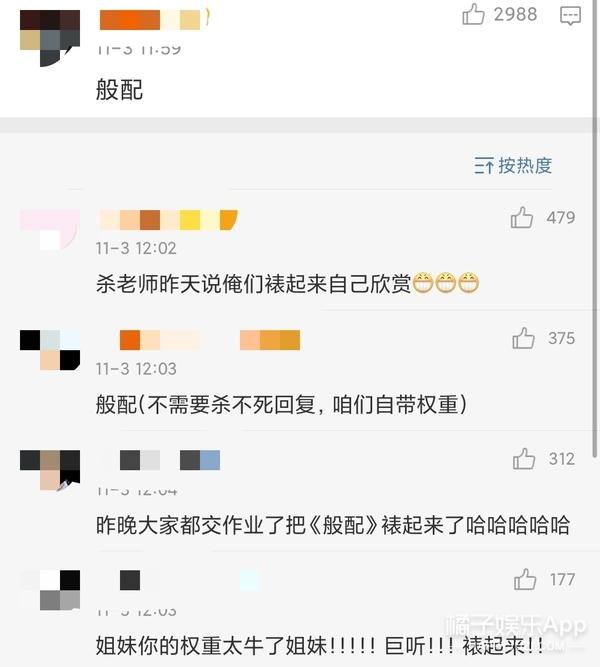The width and height of the screenshot is (600, 667).
Task: Open the comment icon beside 2988 likes
Action: [x=570, y=15]
